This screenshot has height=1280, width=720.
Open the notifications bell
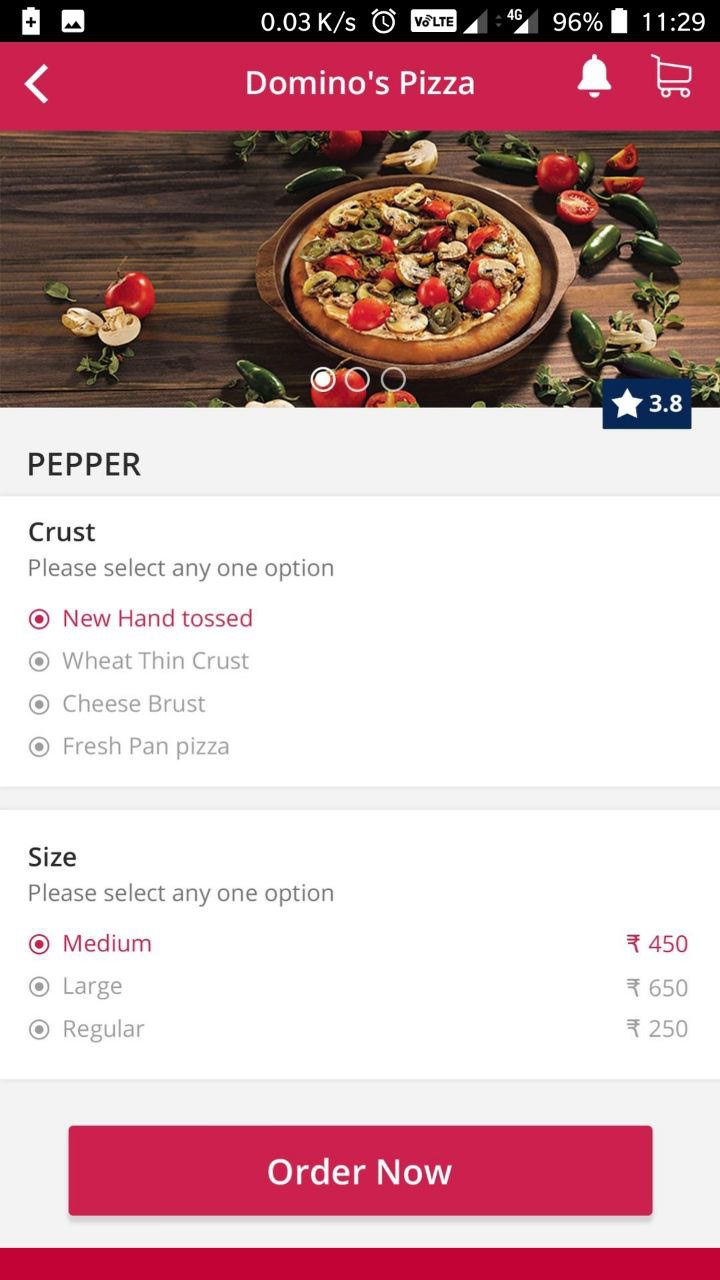(x=594, y=76)
